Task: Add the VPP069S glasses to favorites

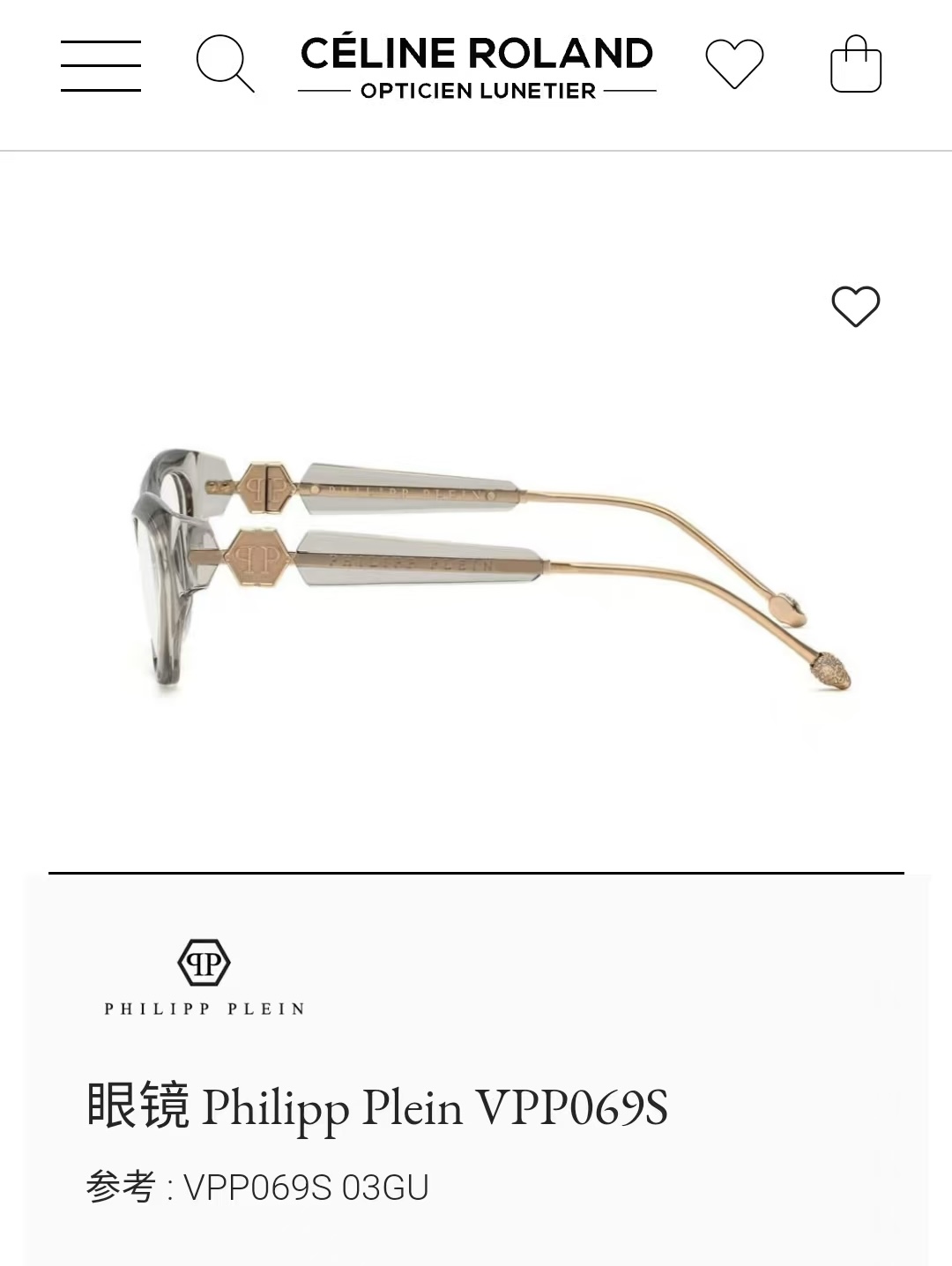Action: point(855,307)
